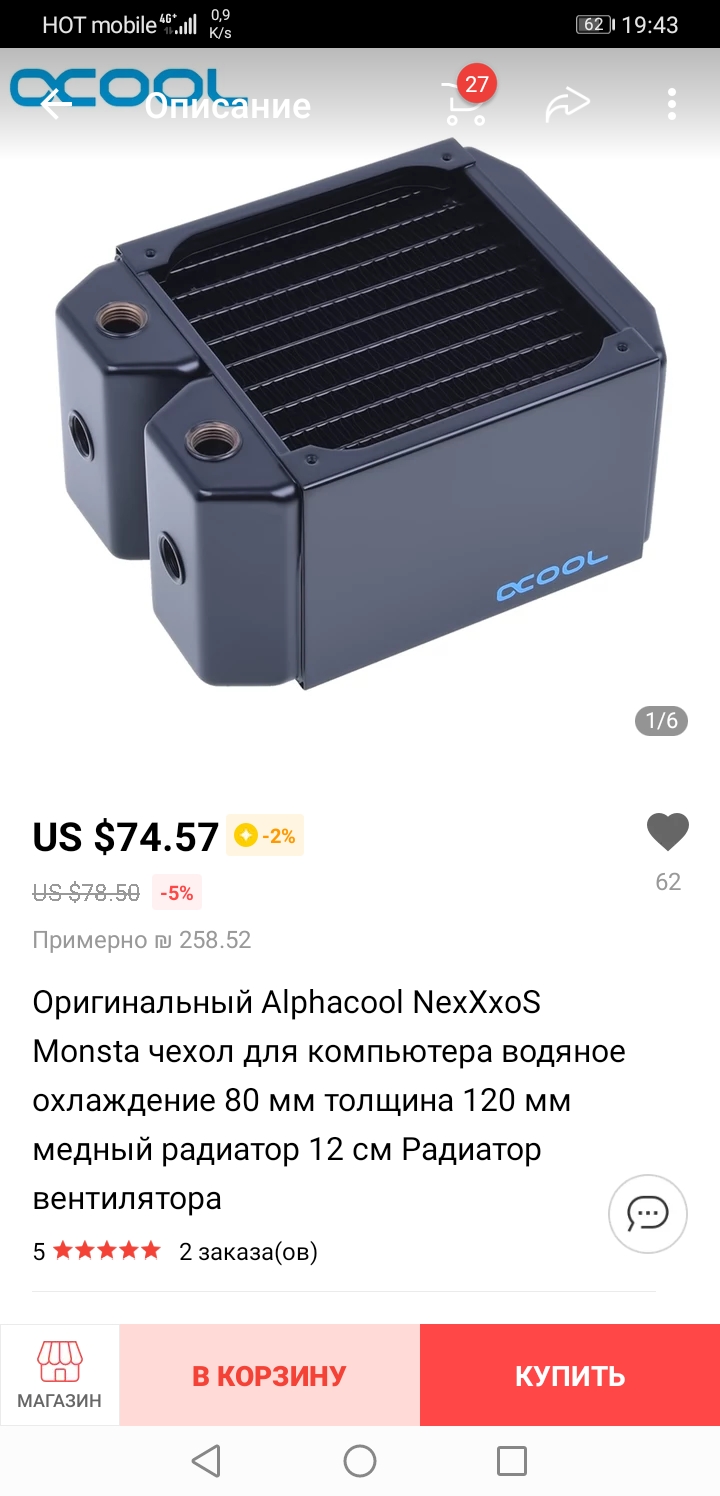Viewport: 720px width, 1496px height.
Task: Buy now with the Купить button
Action: (x=570, y=1375)
